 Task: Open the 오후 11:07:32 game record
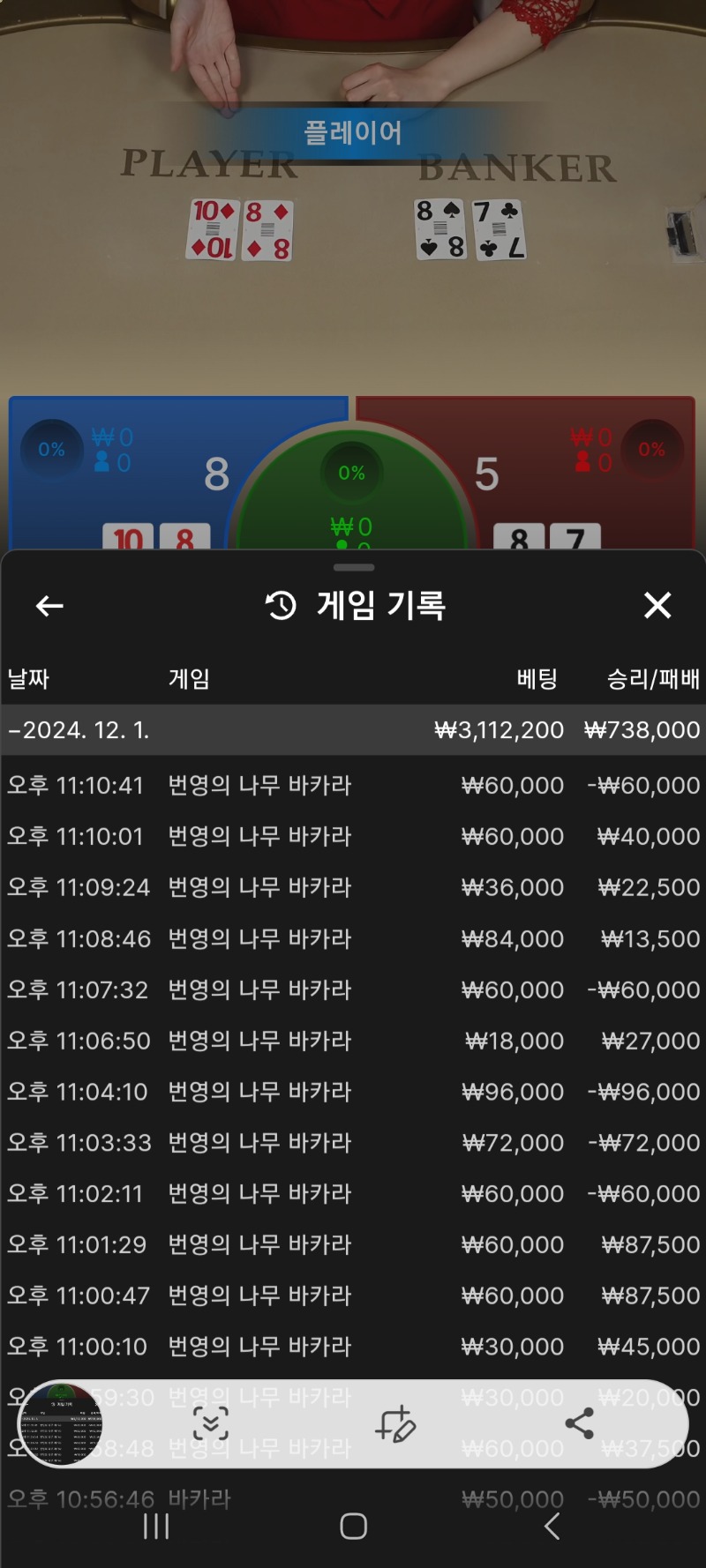click(353, 989)
